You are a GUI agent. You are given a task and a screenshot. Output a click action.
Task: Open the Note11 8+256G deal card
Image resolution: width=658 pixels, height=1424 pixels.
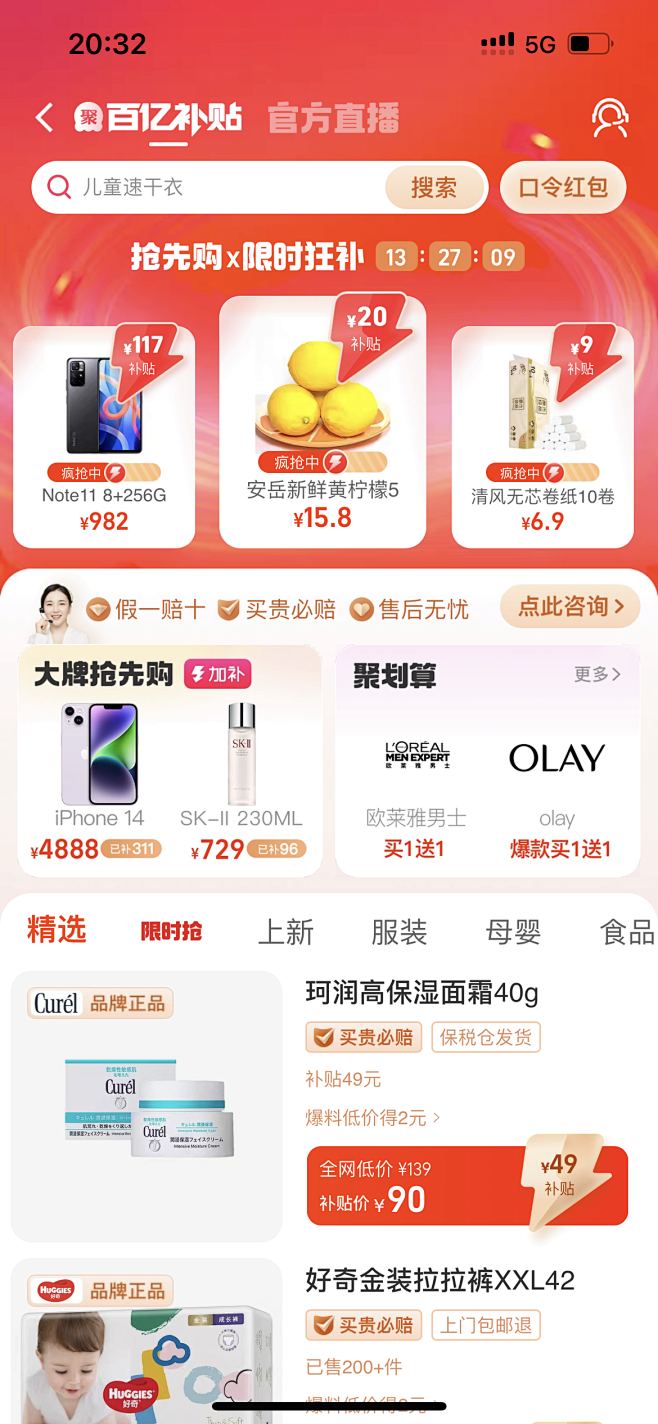click(x=104, y=437)
